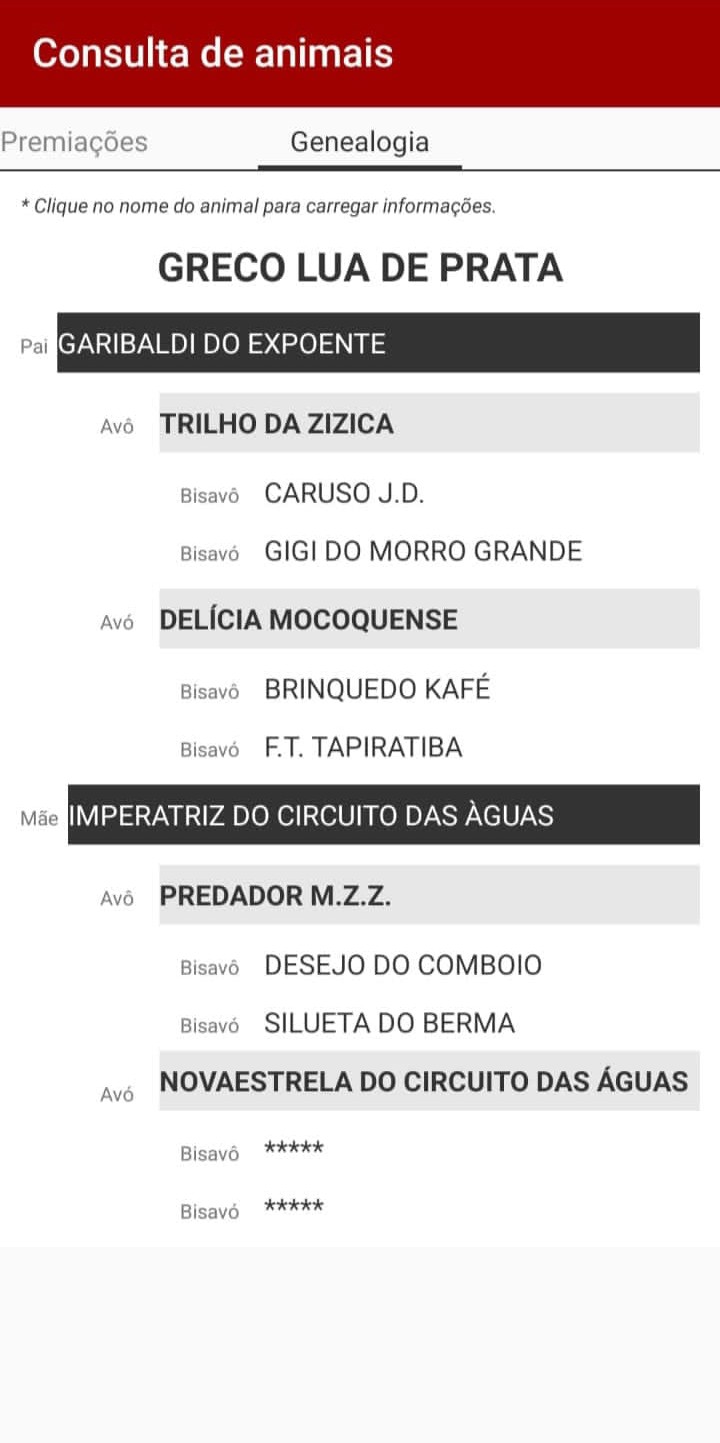Switch to the Premiações tab
This screenshot has width=720, height=1443.
pos(74,142)
